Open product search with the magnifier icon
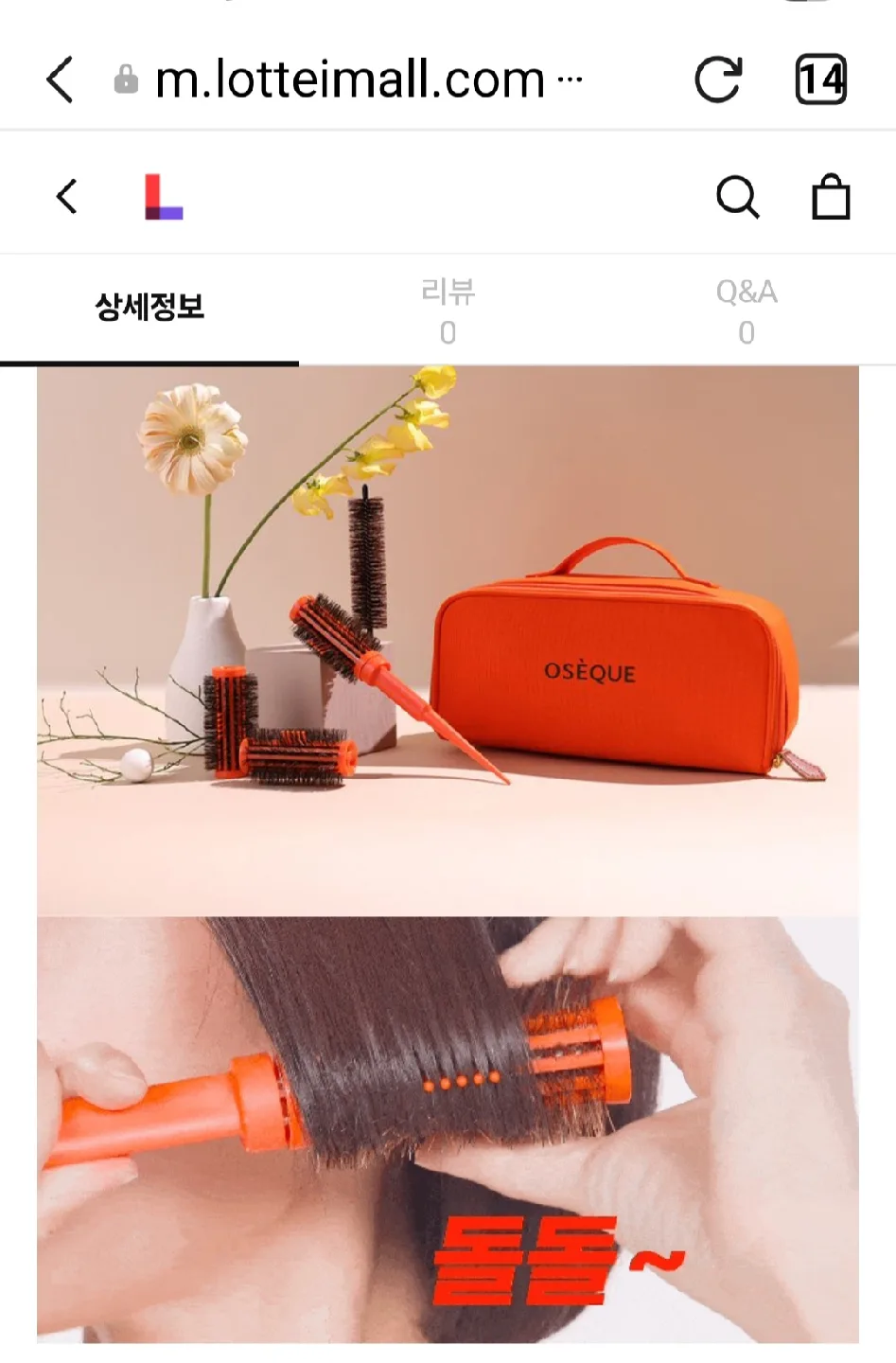This screenshot has height=1363, width=896. pos(737,197)
